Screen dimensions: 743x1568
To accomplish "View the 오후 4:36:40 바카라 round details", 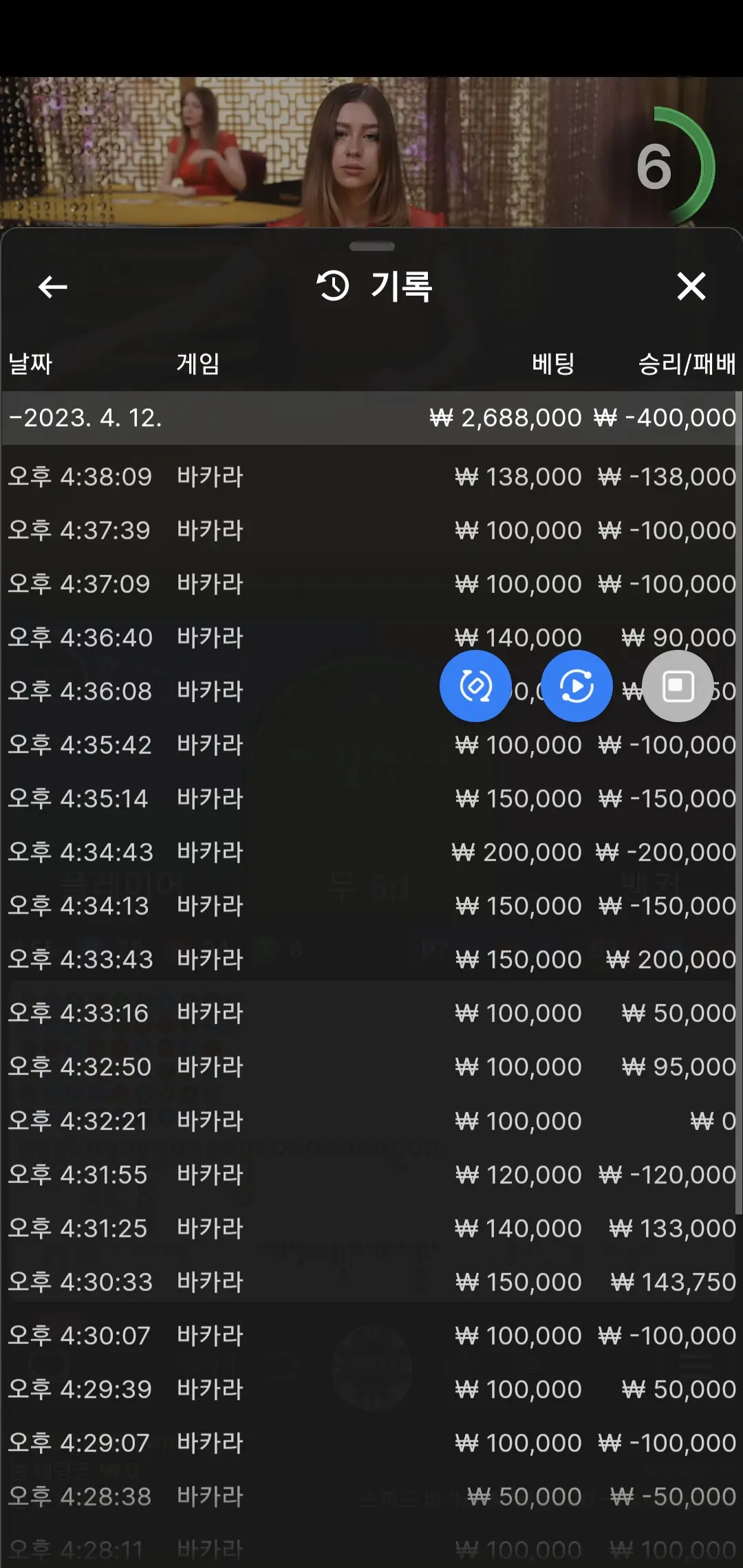I will 371,638.
